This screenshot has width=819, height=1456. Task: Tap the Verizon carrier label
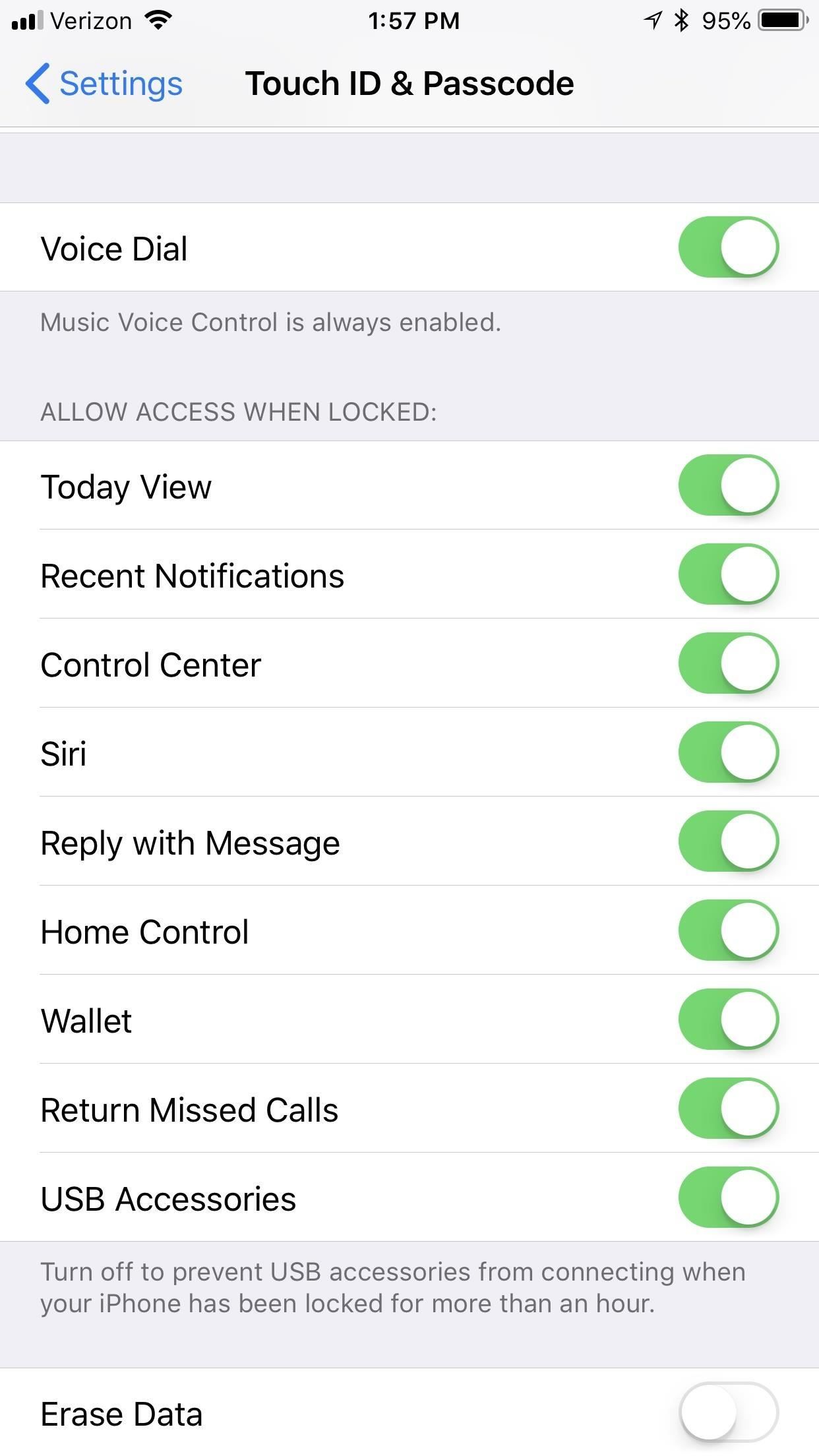click(x=89, y=20)
